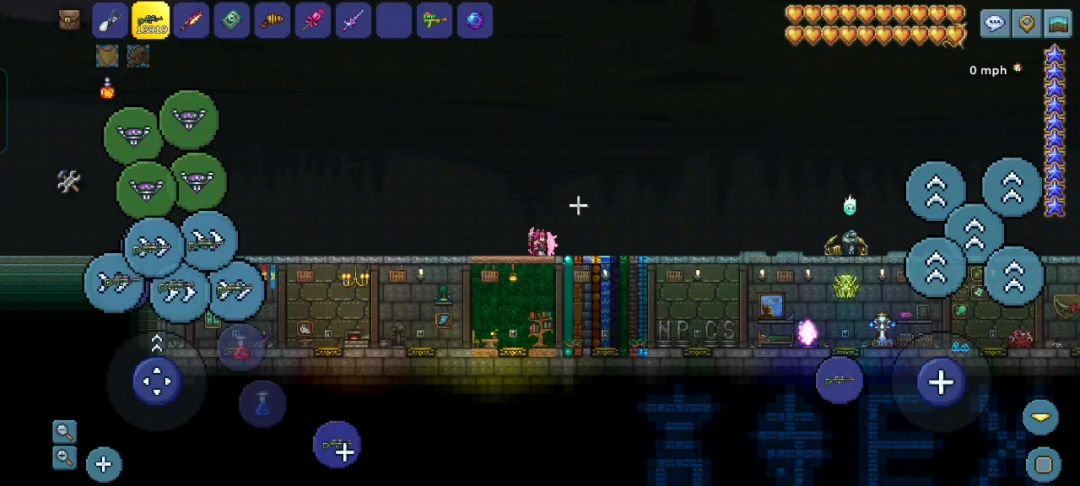The height and width of the screenshot is (486, 1080).
Task: Select the sword in the third hotbar slot
Action: [191, 21]
